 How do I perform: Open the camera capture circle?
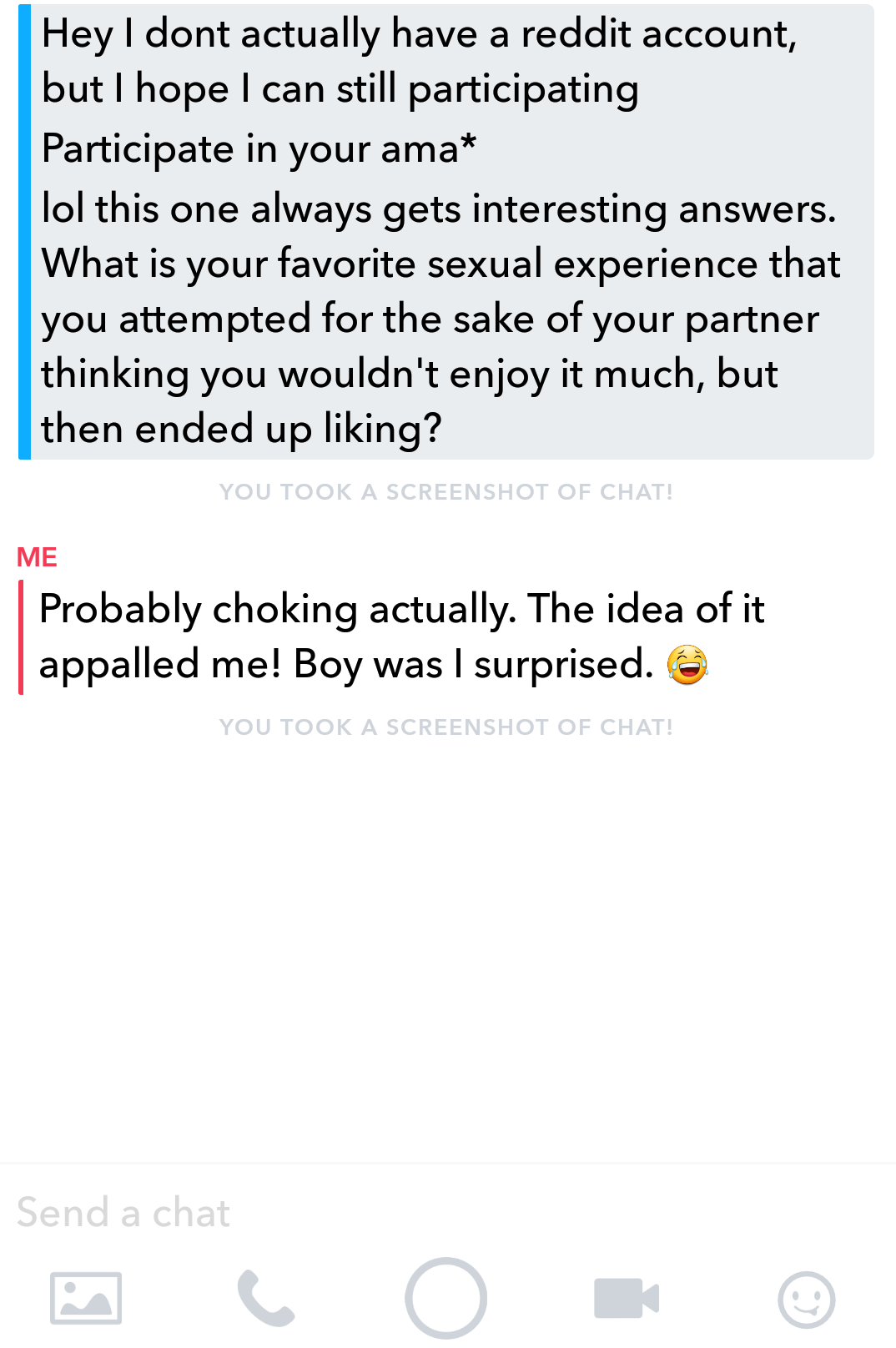(x=446, y=1298)
